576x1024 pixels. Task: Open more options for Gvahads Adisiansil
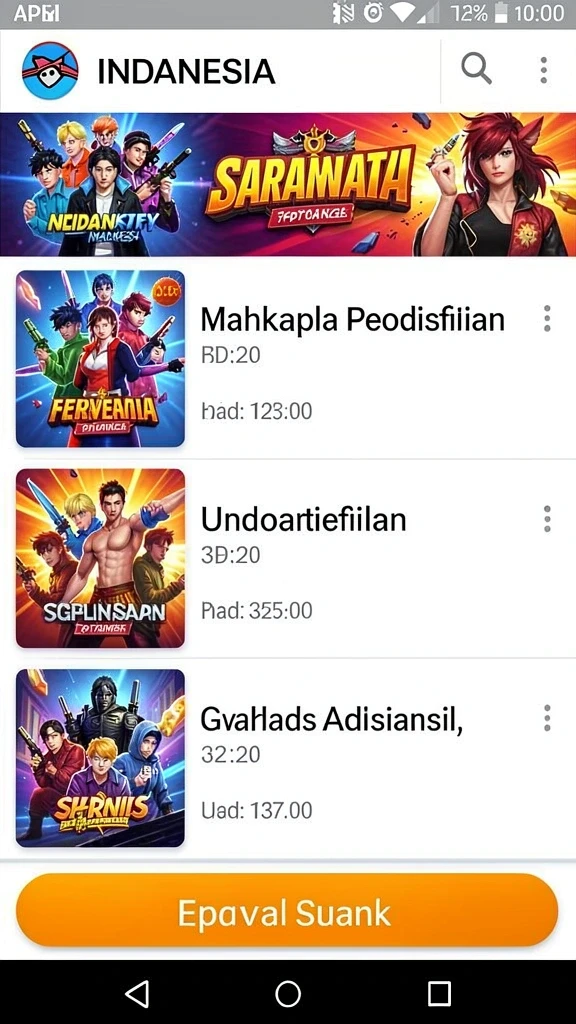click(547, 718)
